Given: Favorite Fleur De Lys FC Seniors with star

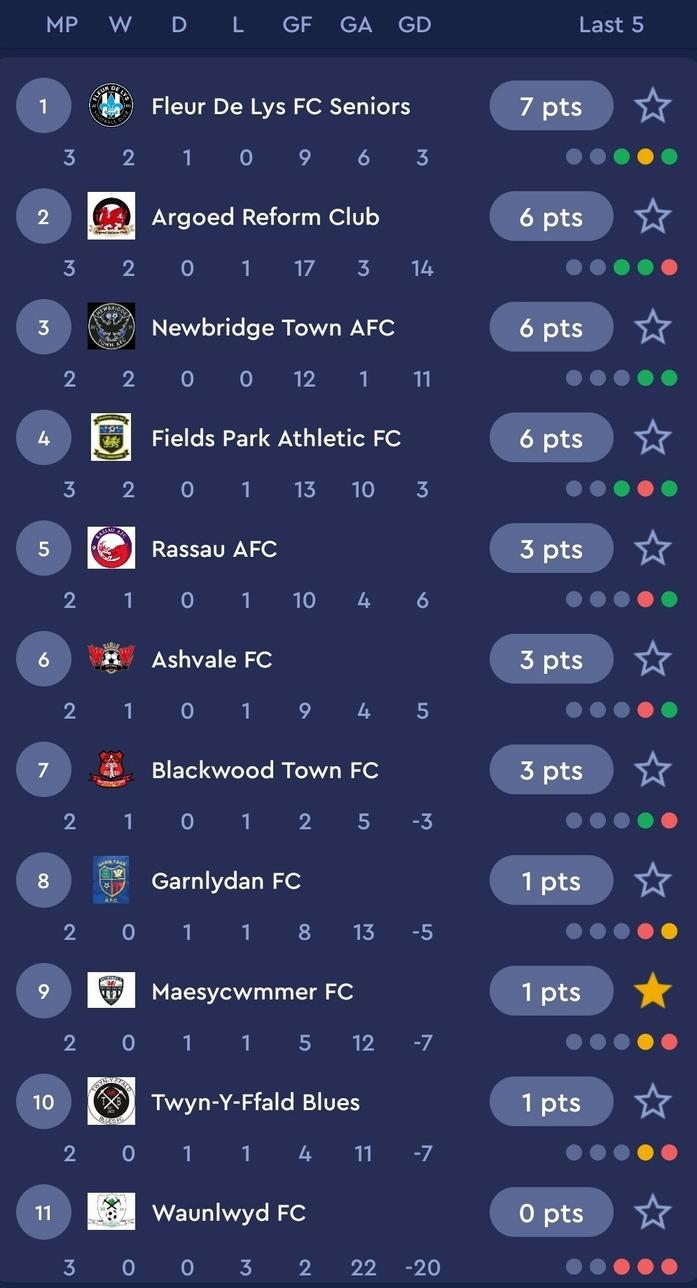Looking at the screenshot, I should click(x=652, y=105).
